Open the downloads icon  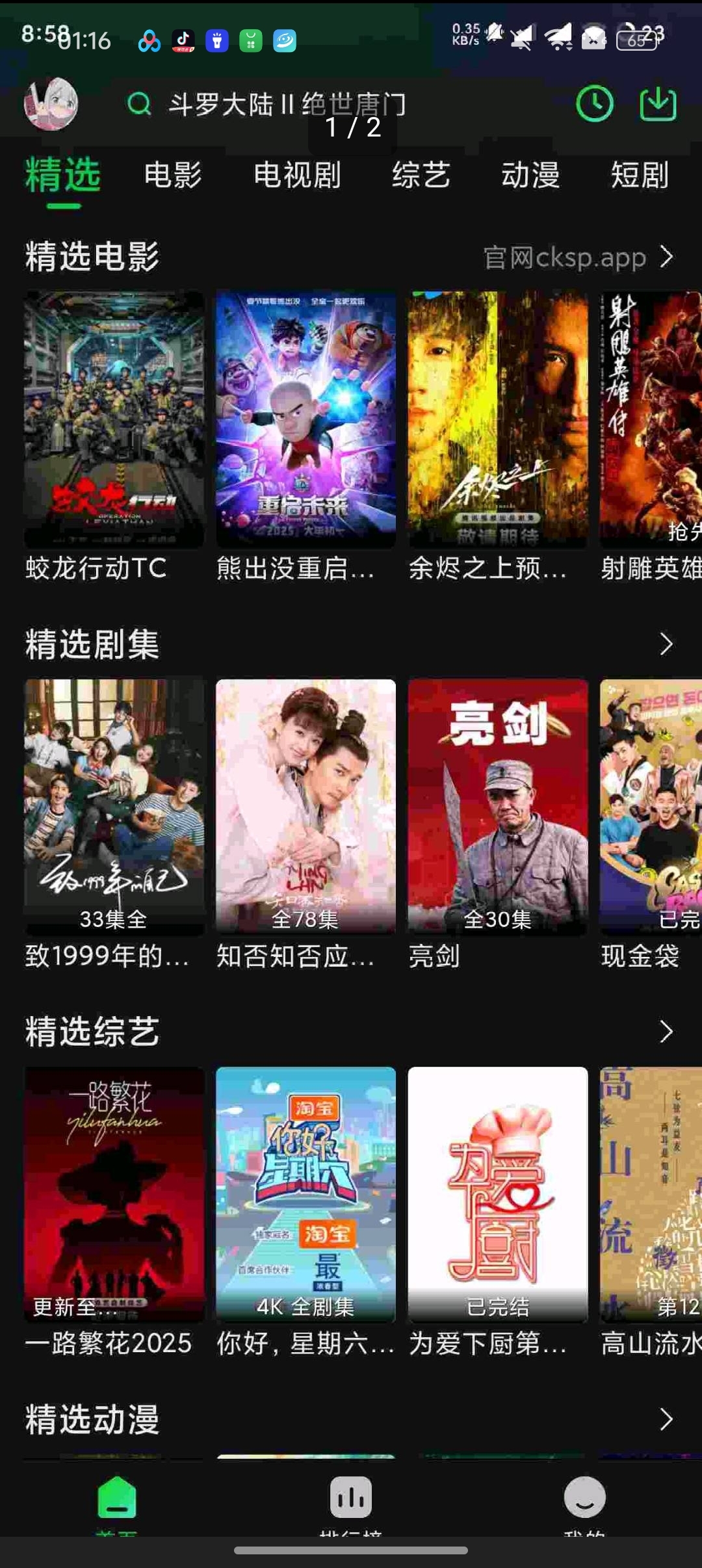[658, 104]
